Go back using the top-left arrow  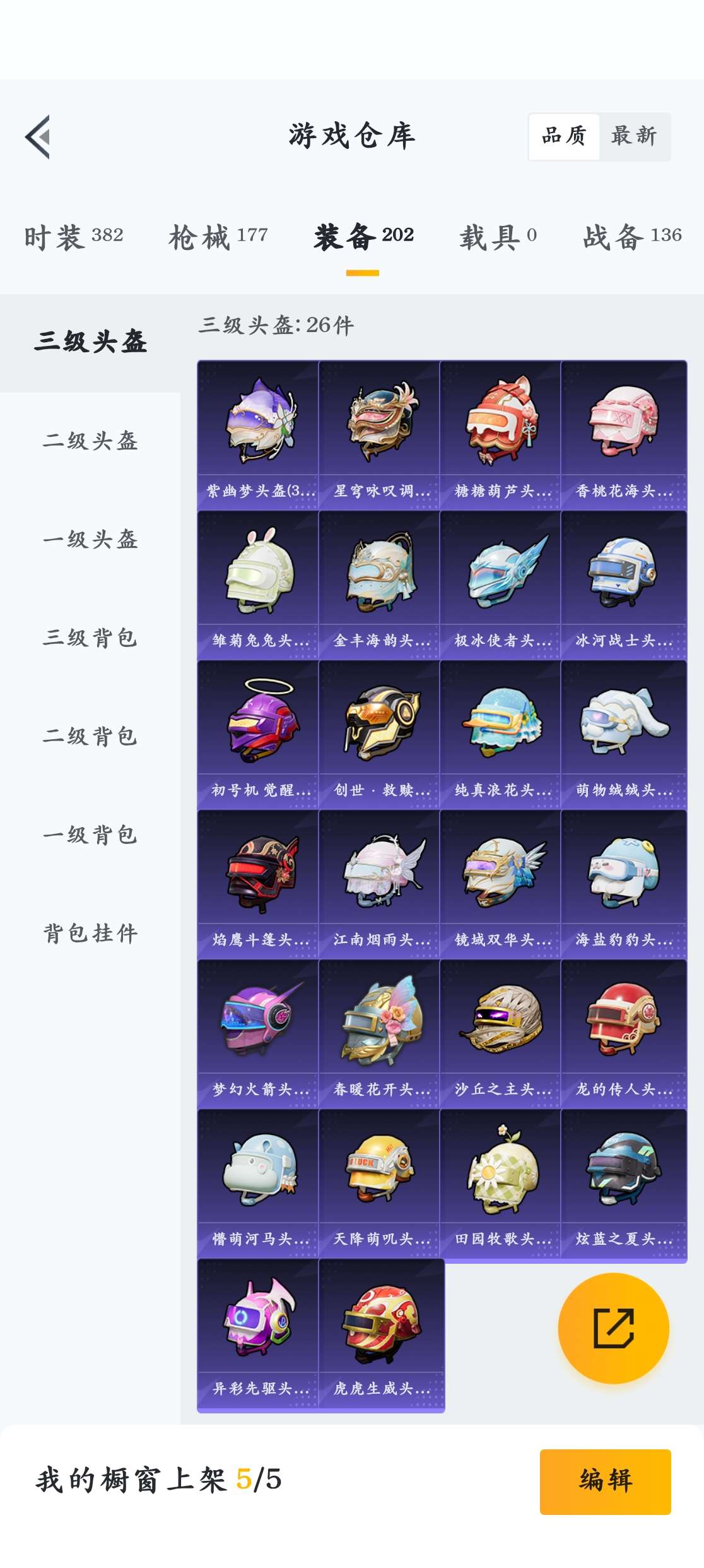pos(38,137)
